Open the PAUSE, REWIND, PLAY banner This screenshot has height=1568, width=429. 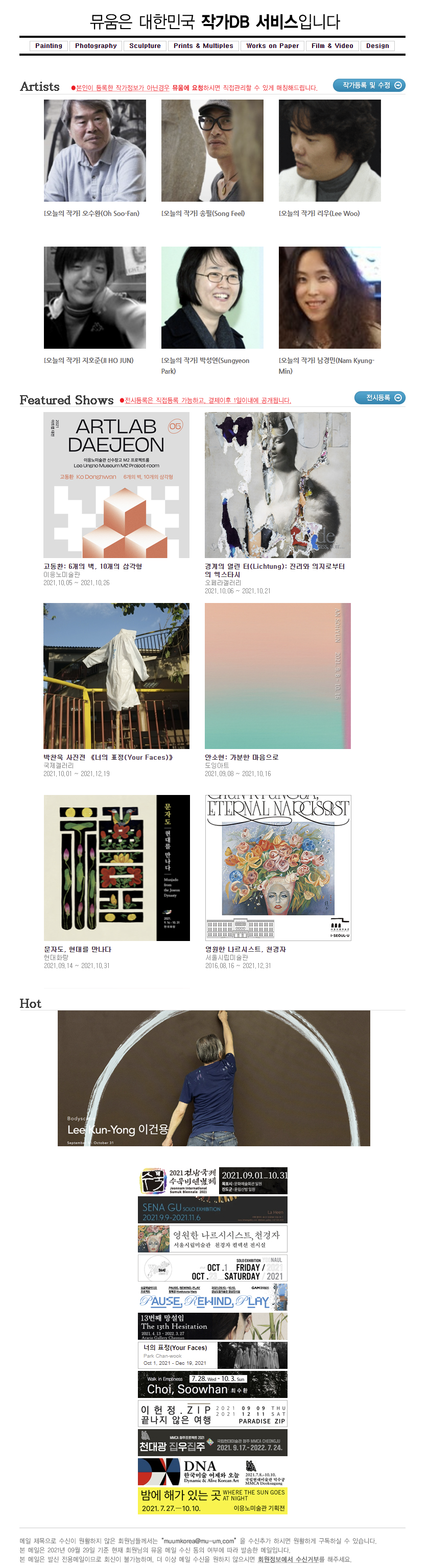pyautogui.click(x=212, y=1297)
